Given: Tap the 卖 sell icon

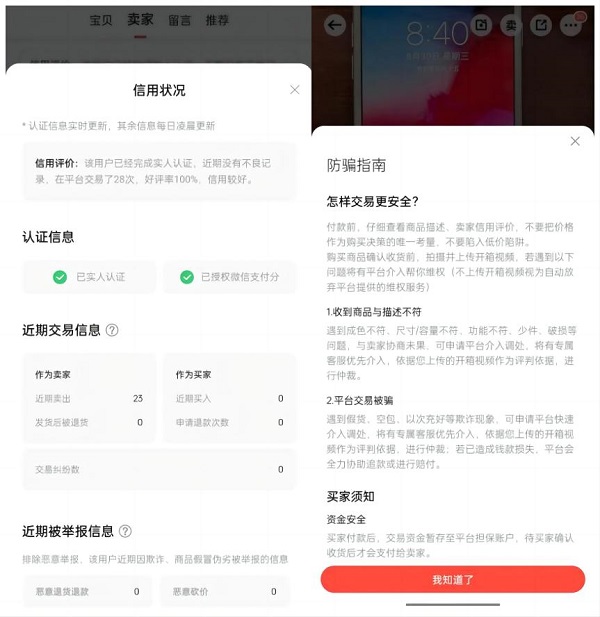Looking at the screenshot, I should click(x=511, y=25).
